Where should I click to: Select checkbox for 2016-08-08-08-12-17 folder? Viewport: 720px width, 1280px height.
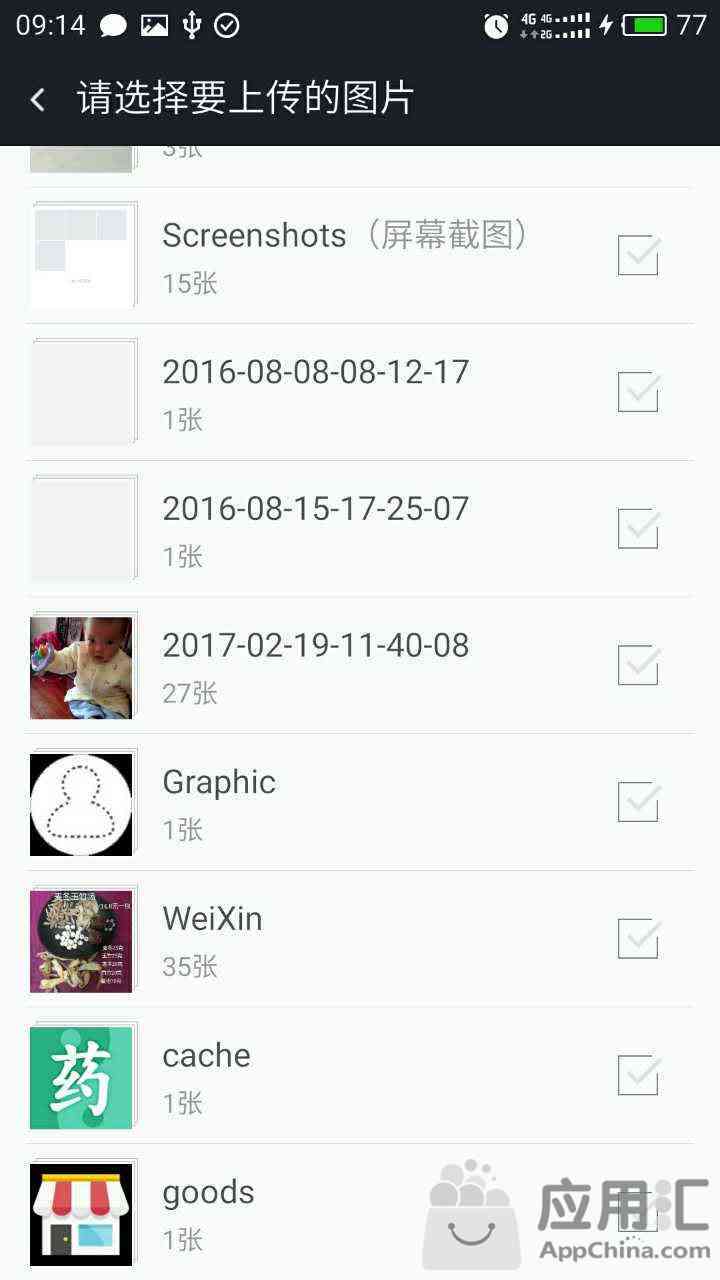(x=638, y=392)
